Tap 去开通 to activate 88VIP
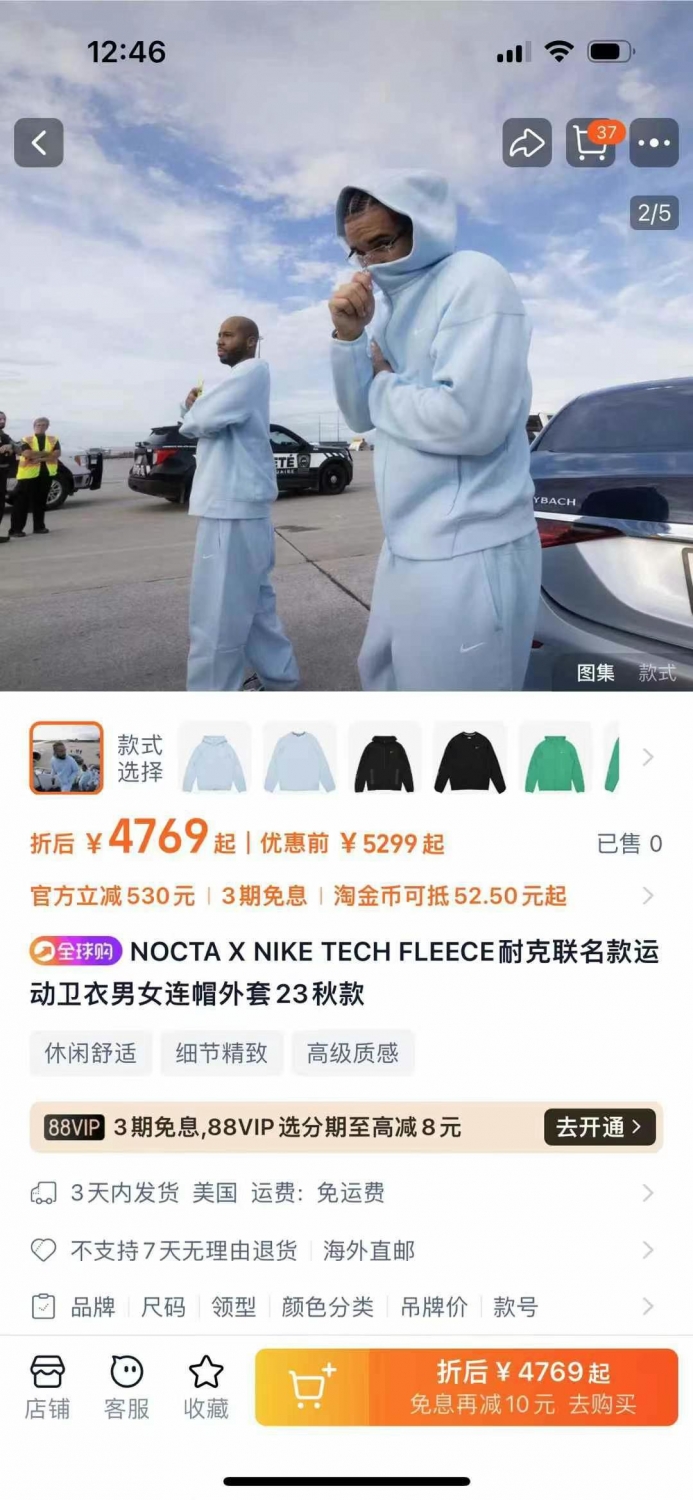 [x=600, y=1127]
